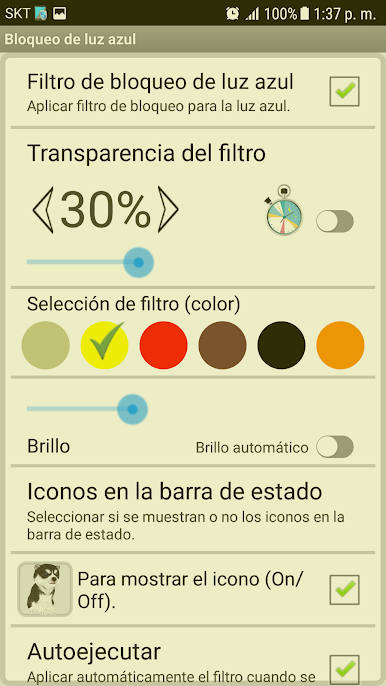Choose the red filter color

163,345
